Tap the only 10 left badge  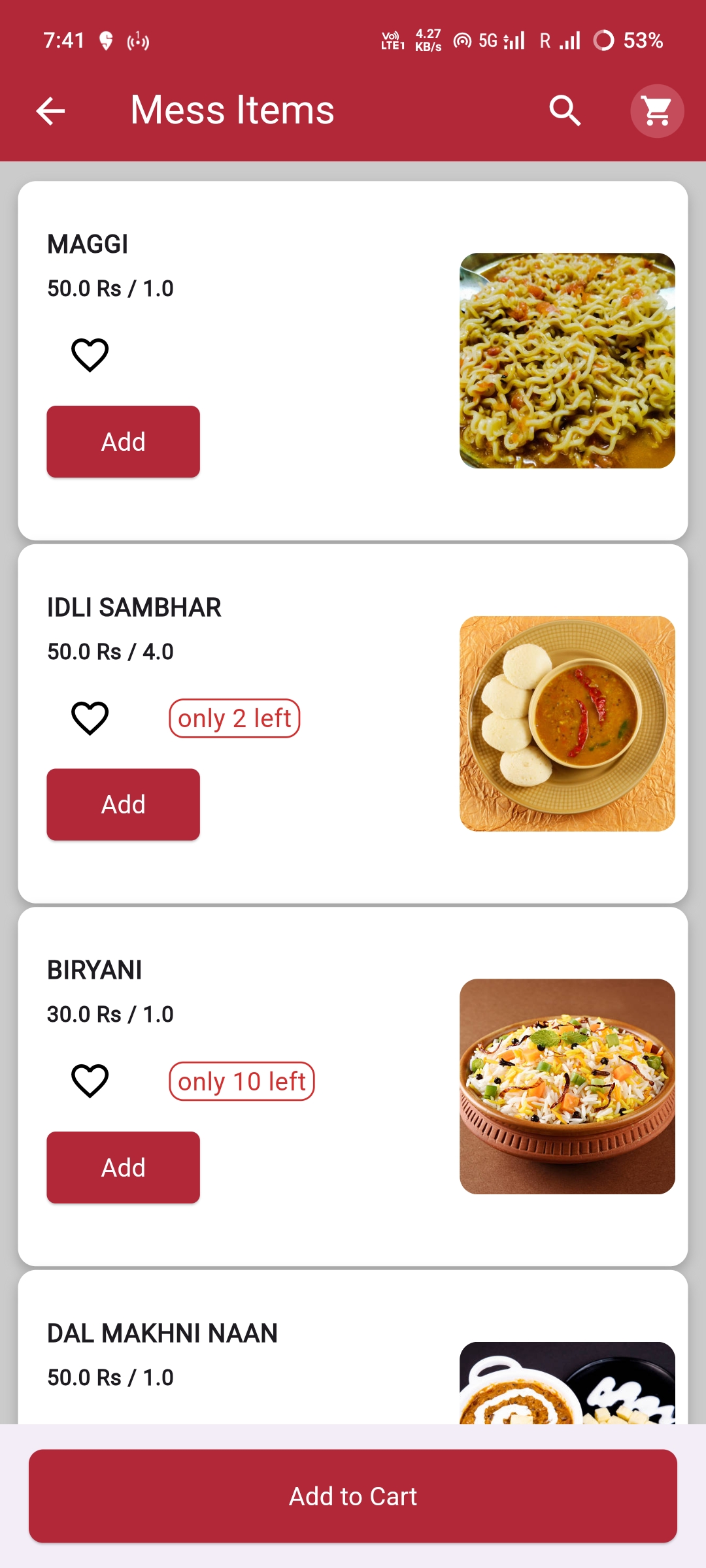click(241, 1081)
